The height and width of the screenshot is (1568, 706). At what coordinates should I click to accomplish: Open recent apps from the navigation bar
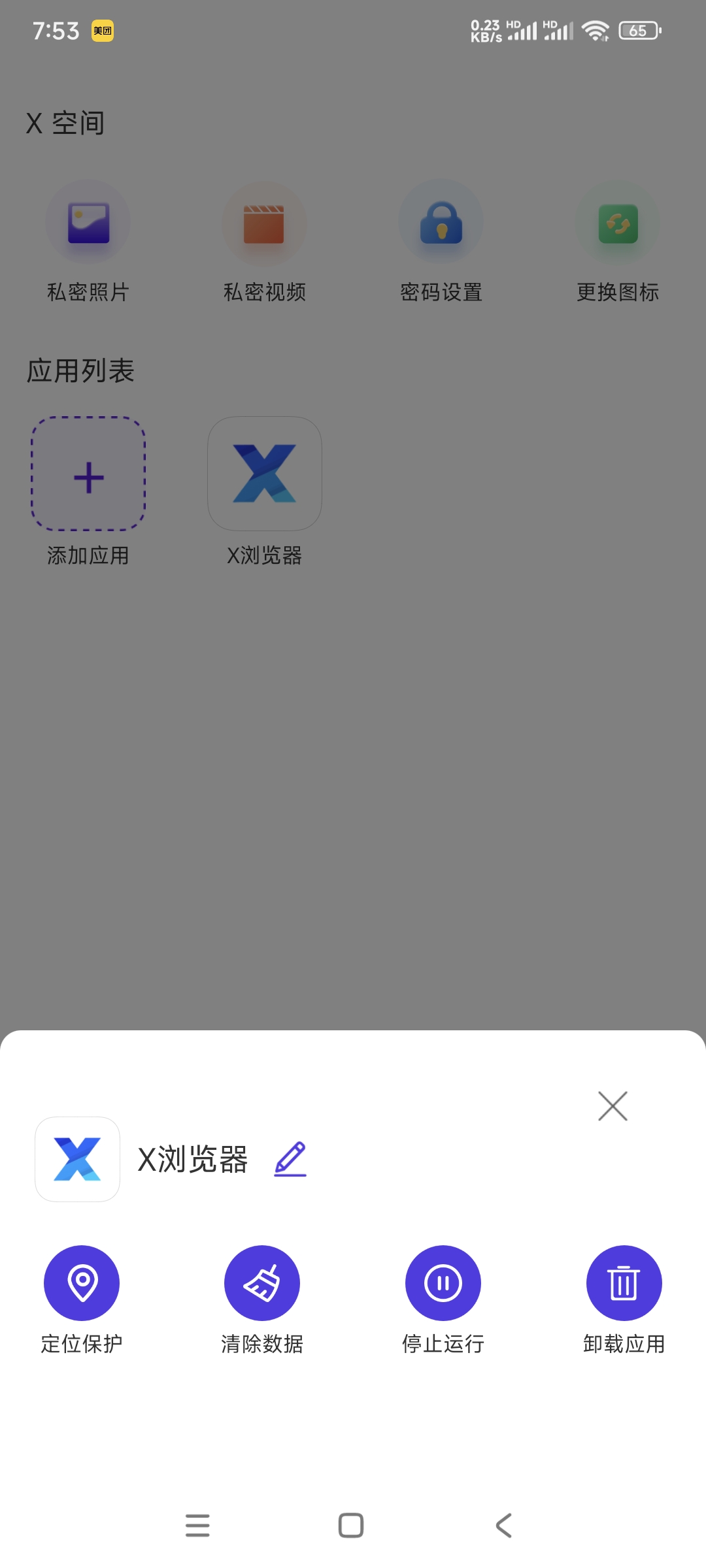click(197, 1526)
